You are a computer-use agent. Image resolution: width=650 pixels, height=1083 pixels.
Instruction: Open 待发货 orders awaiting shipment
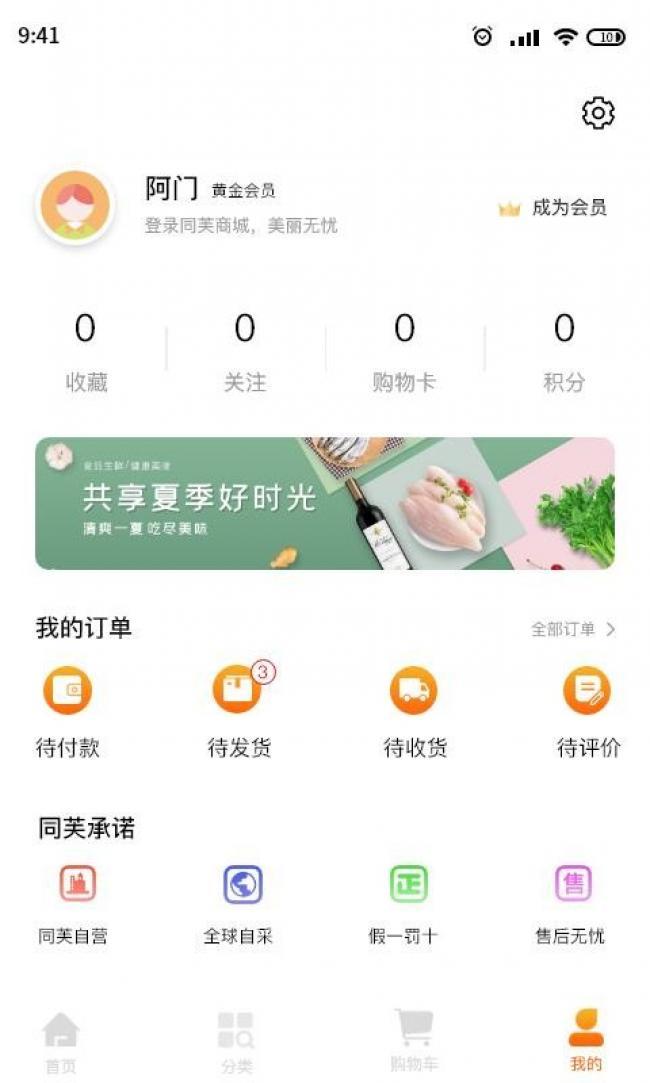coord(240,711)
